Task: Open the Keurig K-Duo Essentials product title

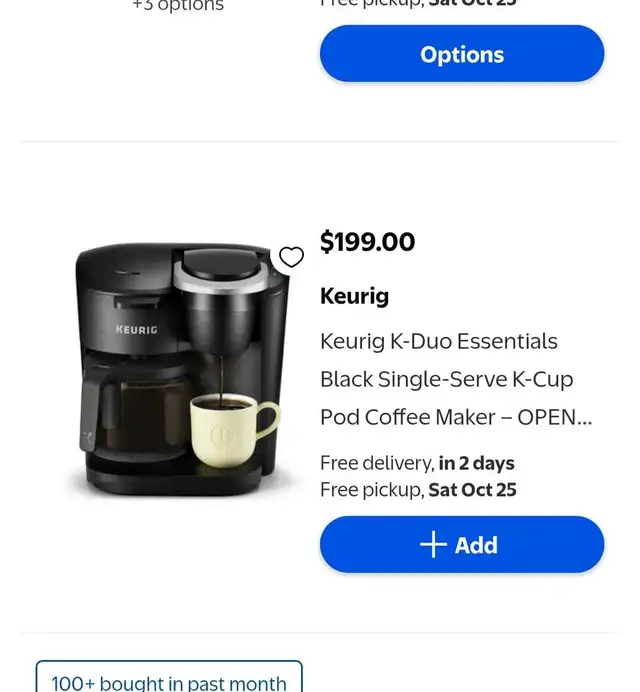Action: pyautogui.click(x=455, y=379)
